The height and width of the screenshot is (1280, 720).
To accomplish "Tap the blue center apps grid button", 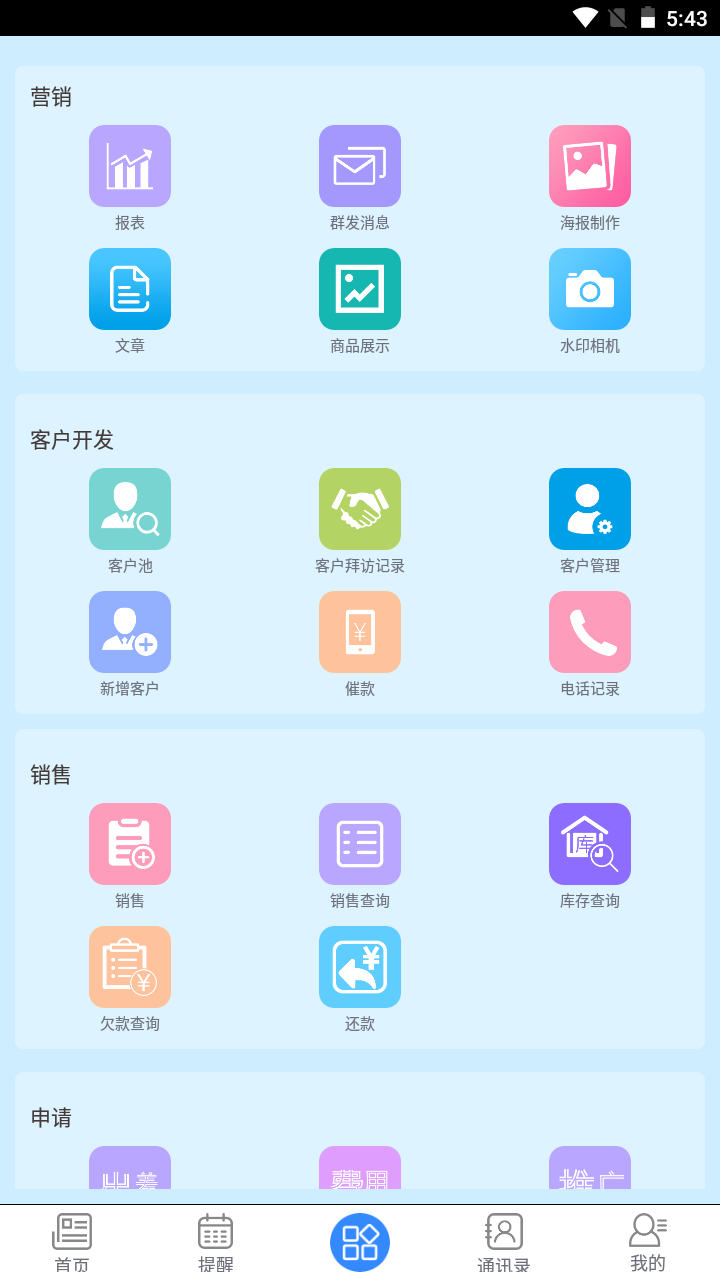I will click(360, 1240).
